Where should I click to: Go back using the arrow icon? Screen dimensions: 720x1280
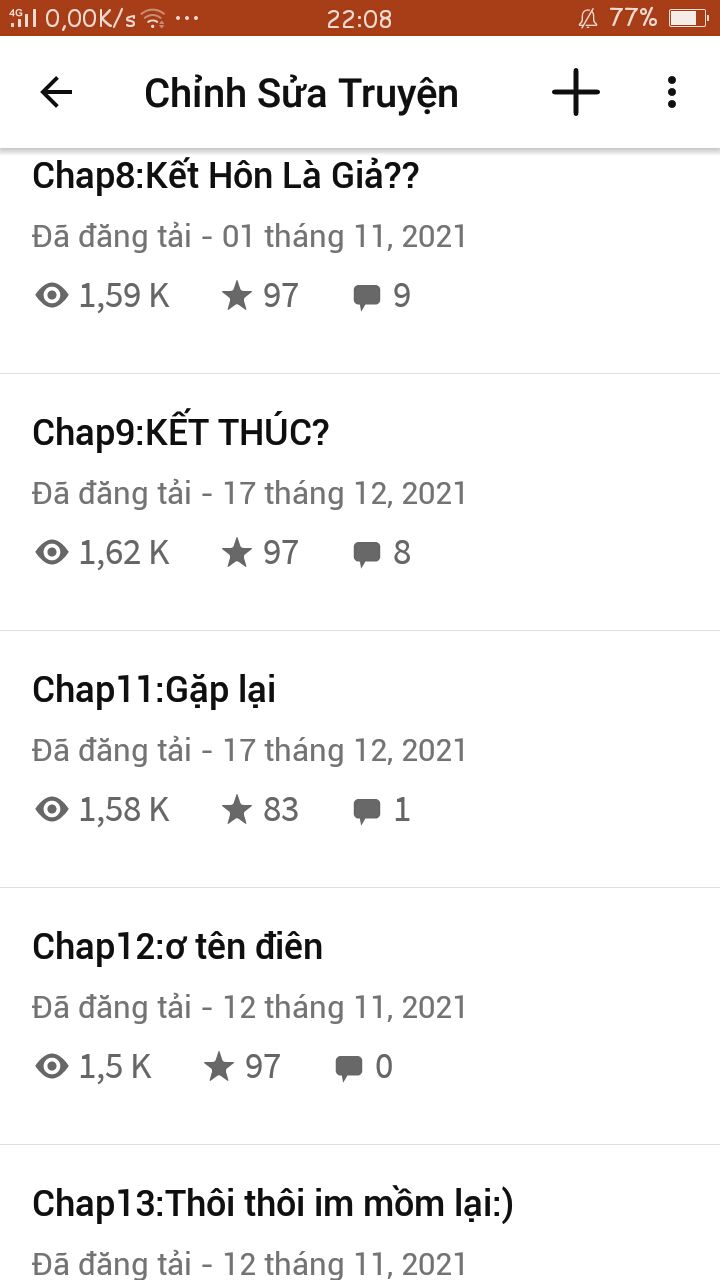click(56, 92)
